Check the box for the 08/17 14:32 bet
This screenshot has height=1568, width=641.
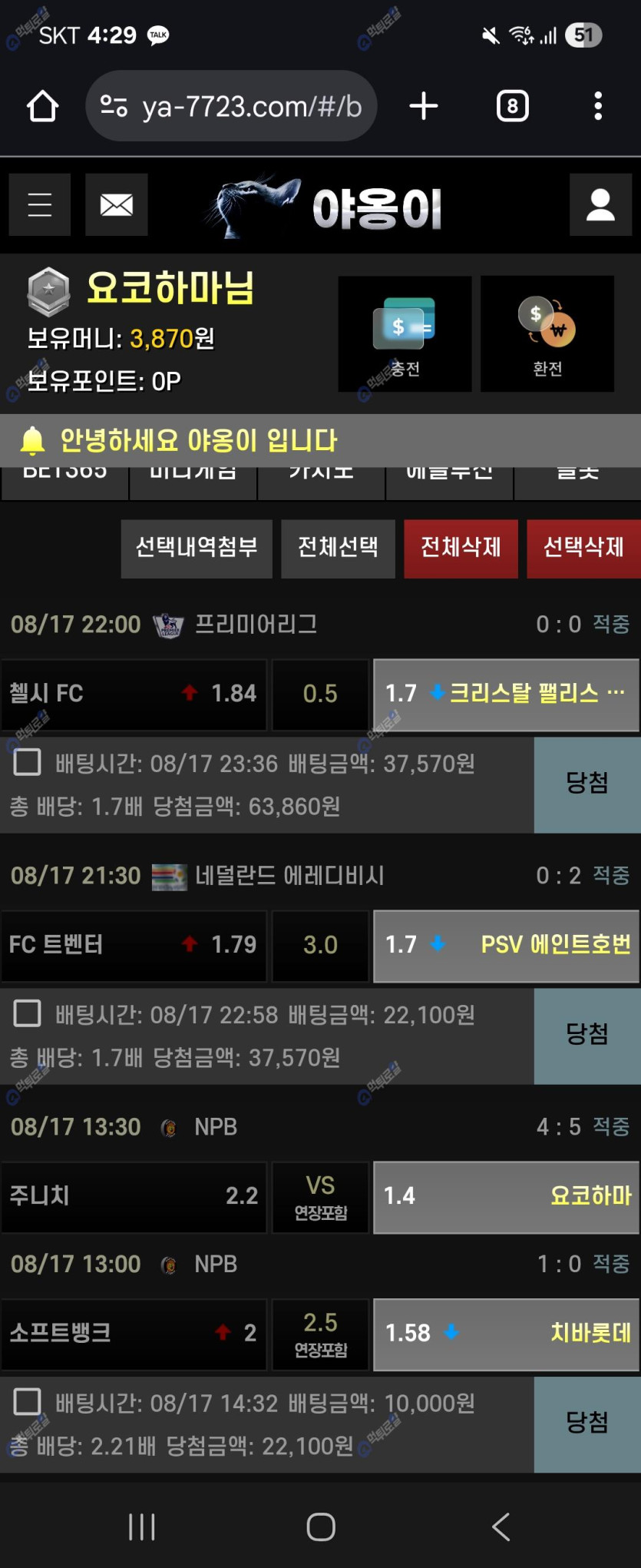(x=28, y=1401)
